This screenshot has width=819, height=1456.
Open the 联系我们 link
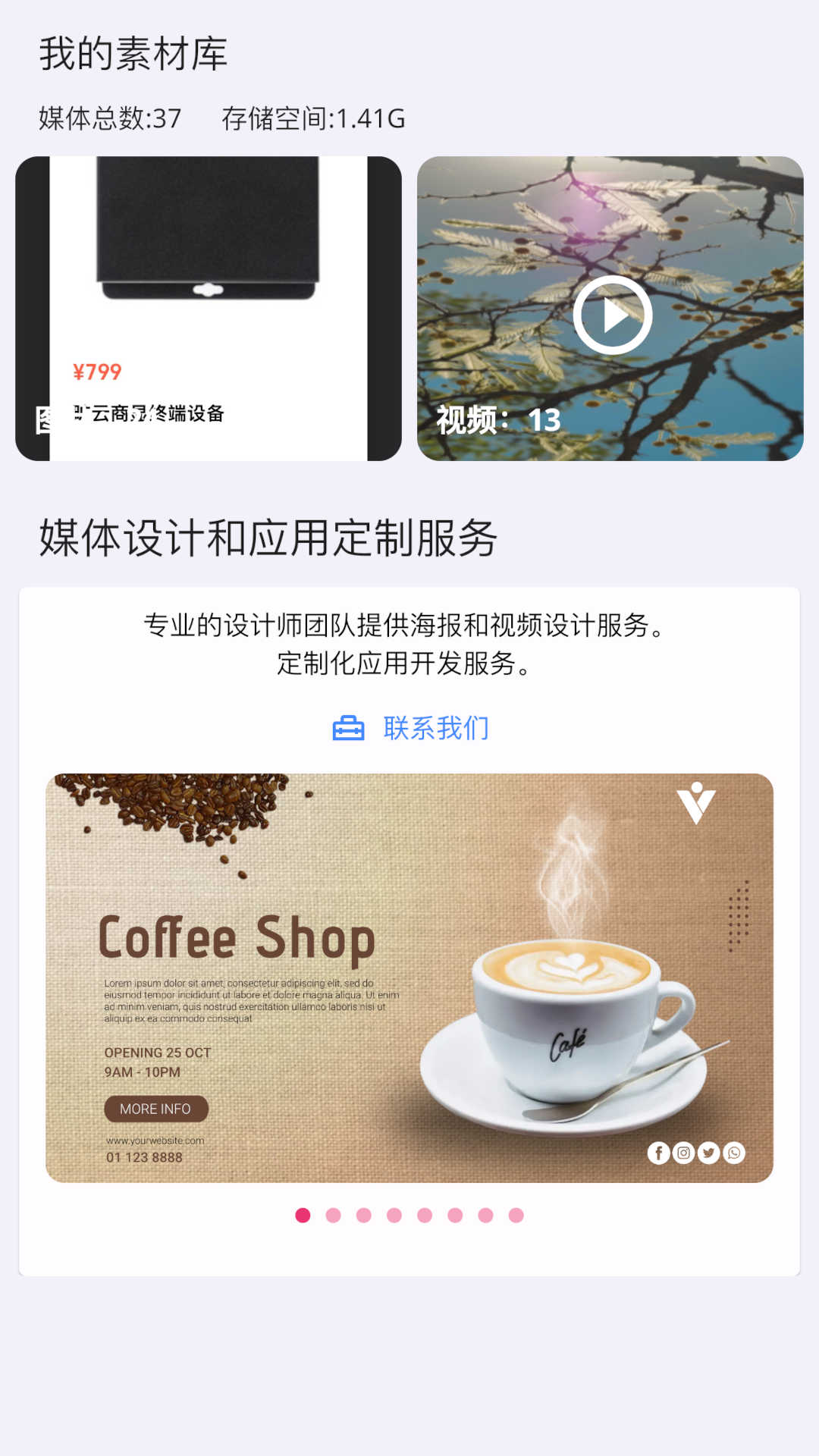click(x=437, y=726)
